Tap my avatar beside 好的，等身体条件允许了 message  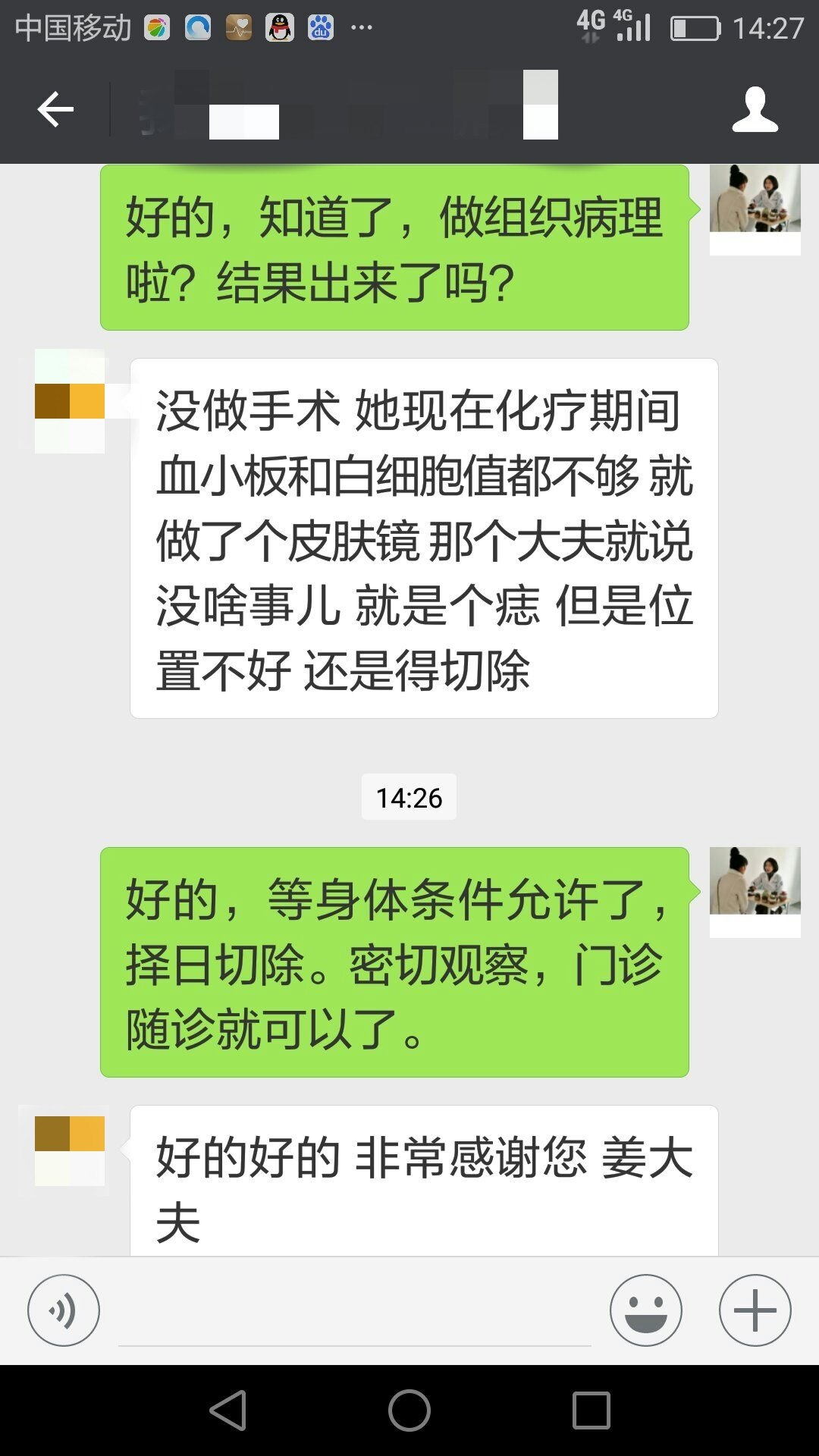click(x=755, y=891)
